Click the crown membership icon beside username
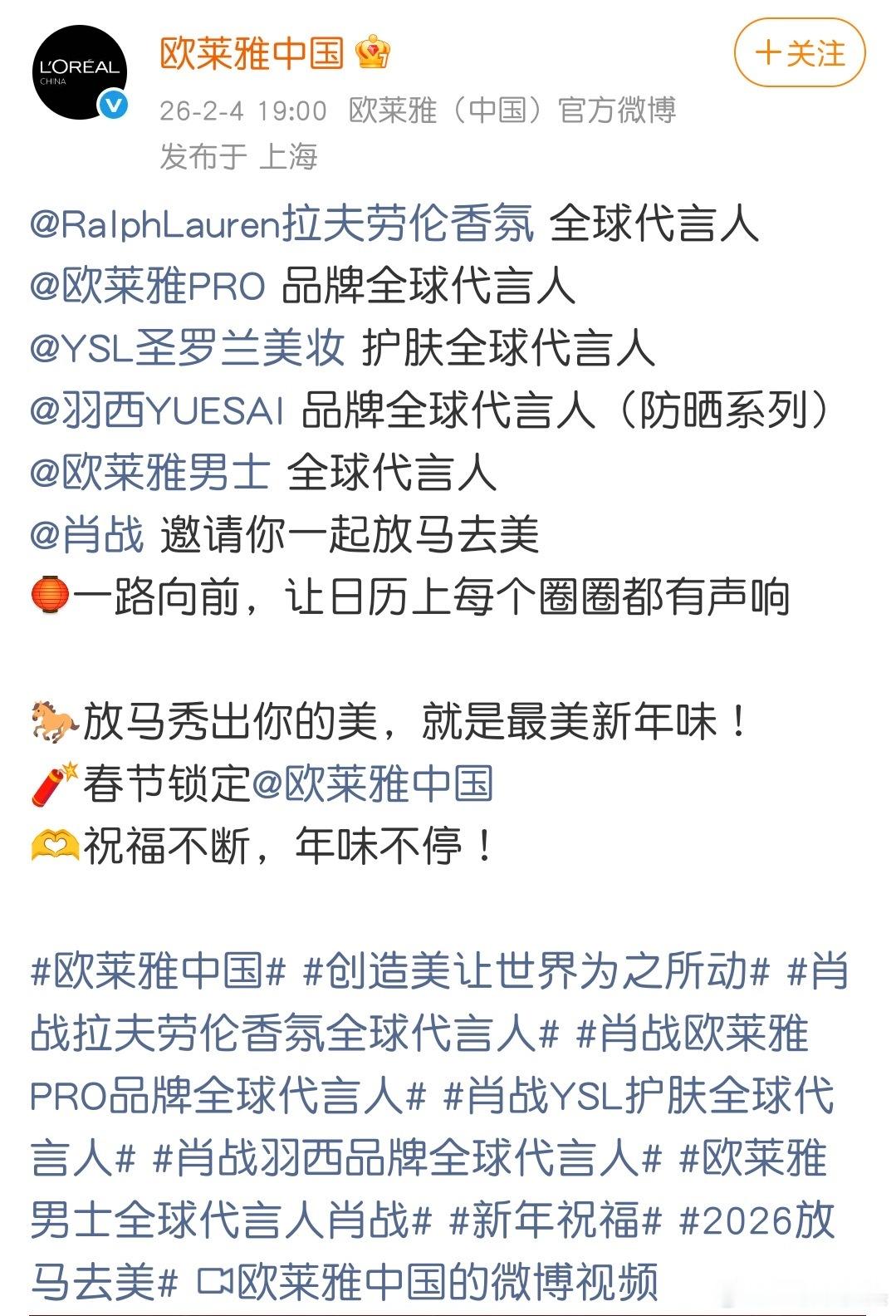 click(x=375, y=52)
